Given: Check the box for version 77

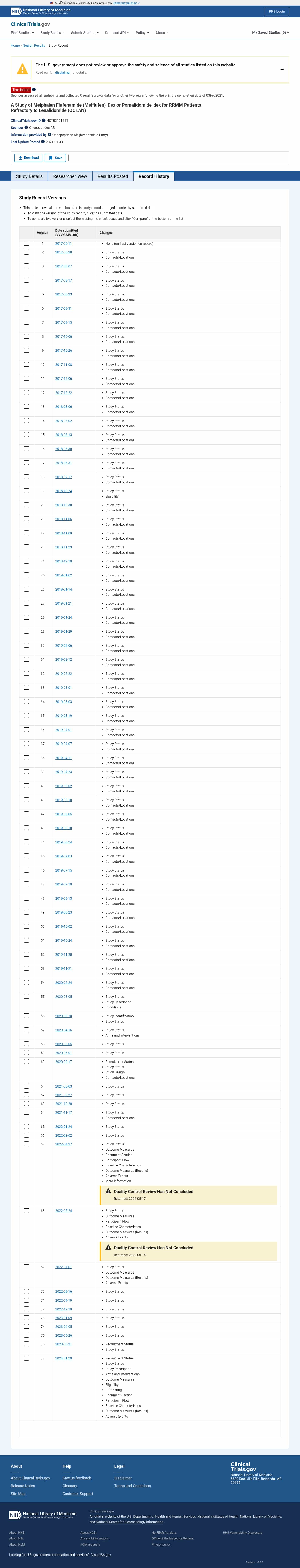Looking at the screenshot, I should coord(26,1358).
